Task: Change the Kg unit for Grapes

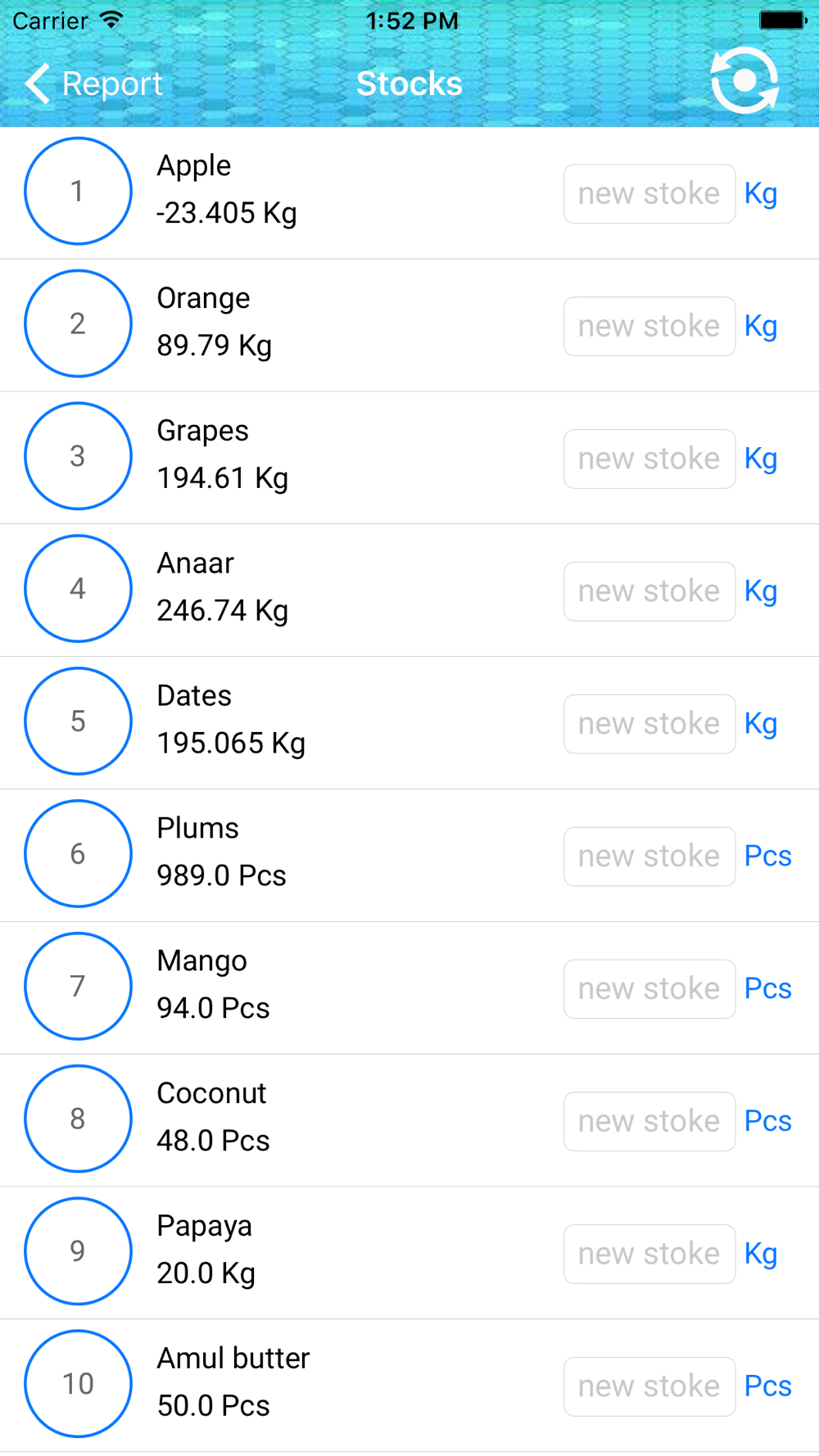Action: pyautogui.click(x=761, y=459)
